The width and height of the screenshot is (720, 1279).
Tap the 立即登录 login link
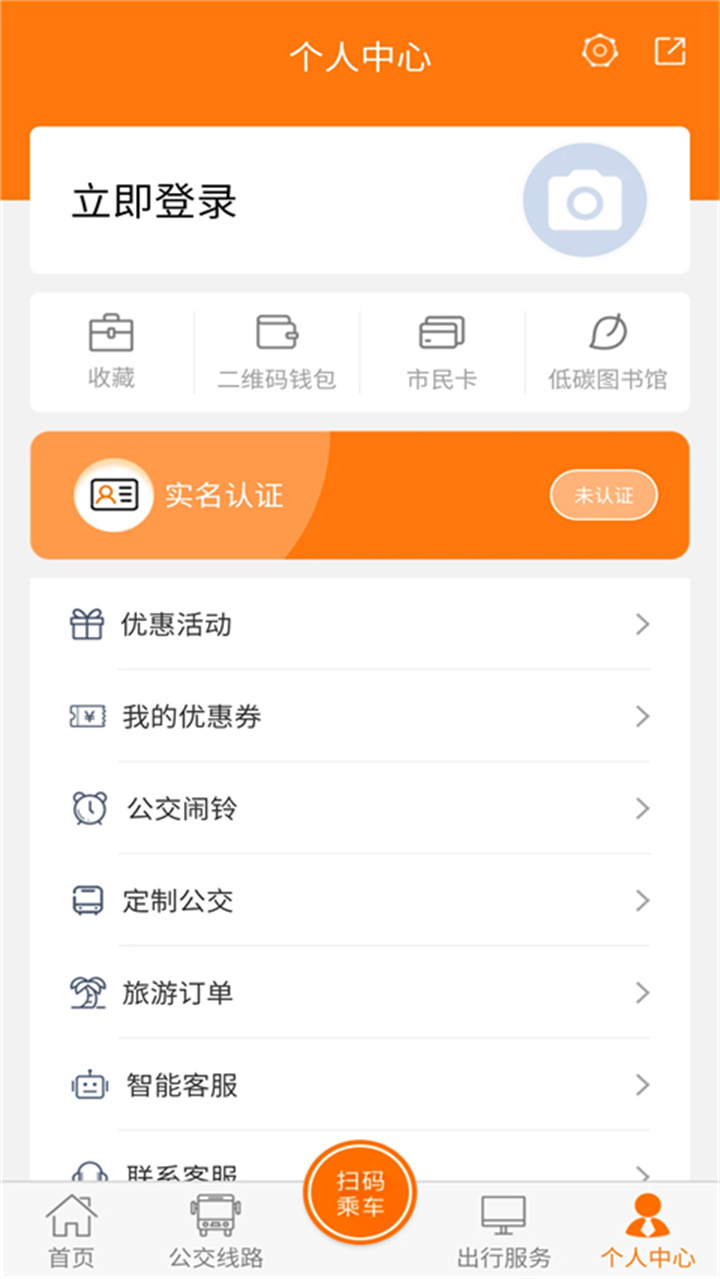point(155,199)
